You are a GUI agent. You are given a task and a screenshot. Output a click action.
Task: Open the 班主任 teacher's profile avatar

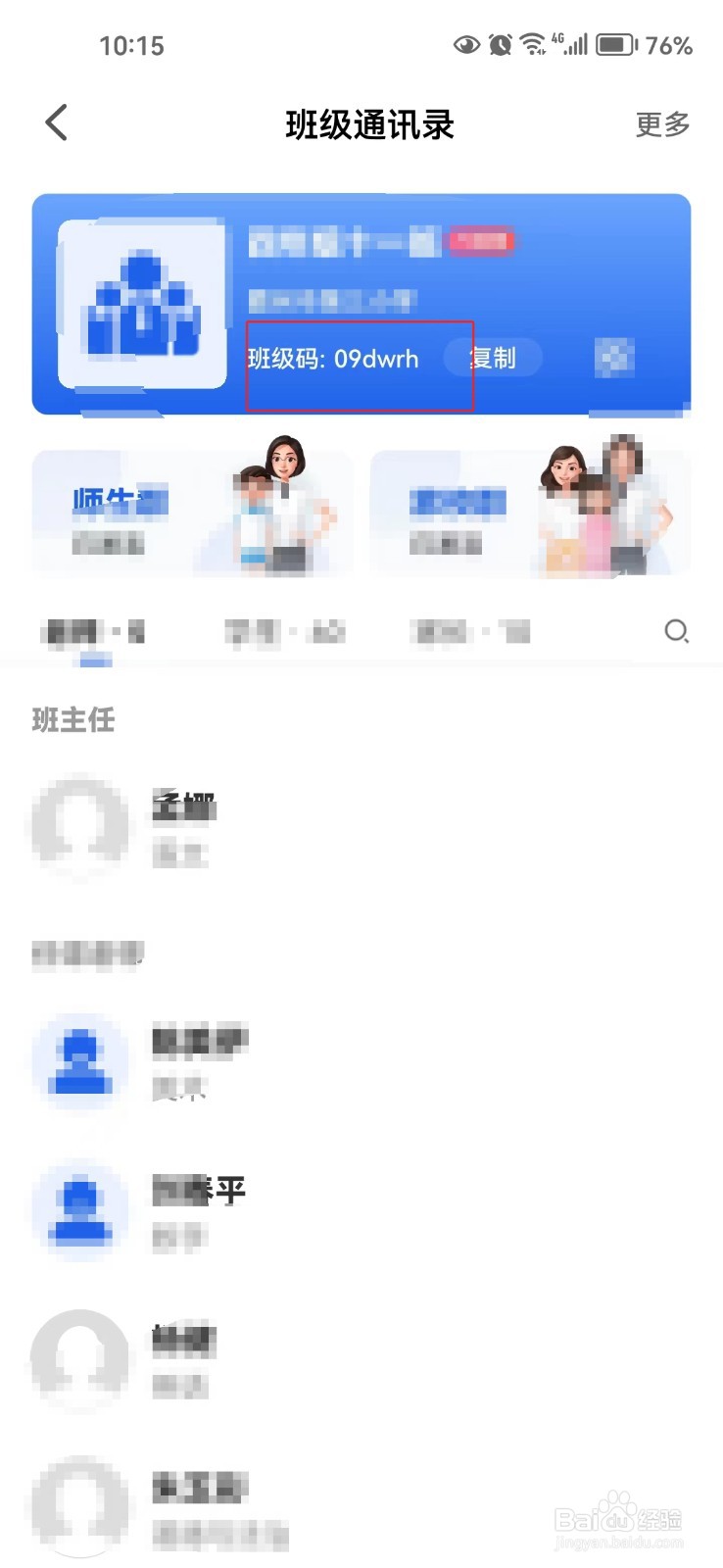click(x=80, y=828)
